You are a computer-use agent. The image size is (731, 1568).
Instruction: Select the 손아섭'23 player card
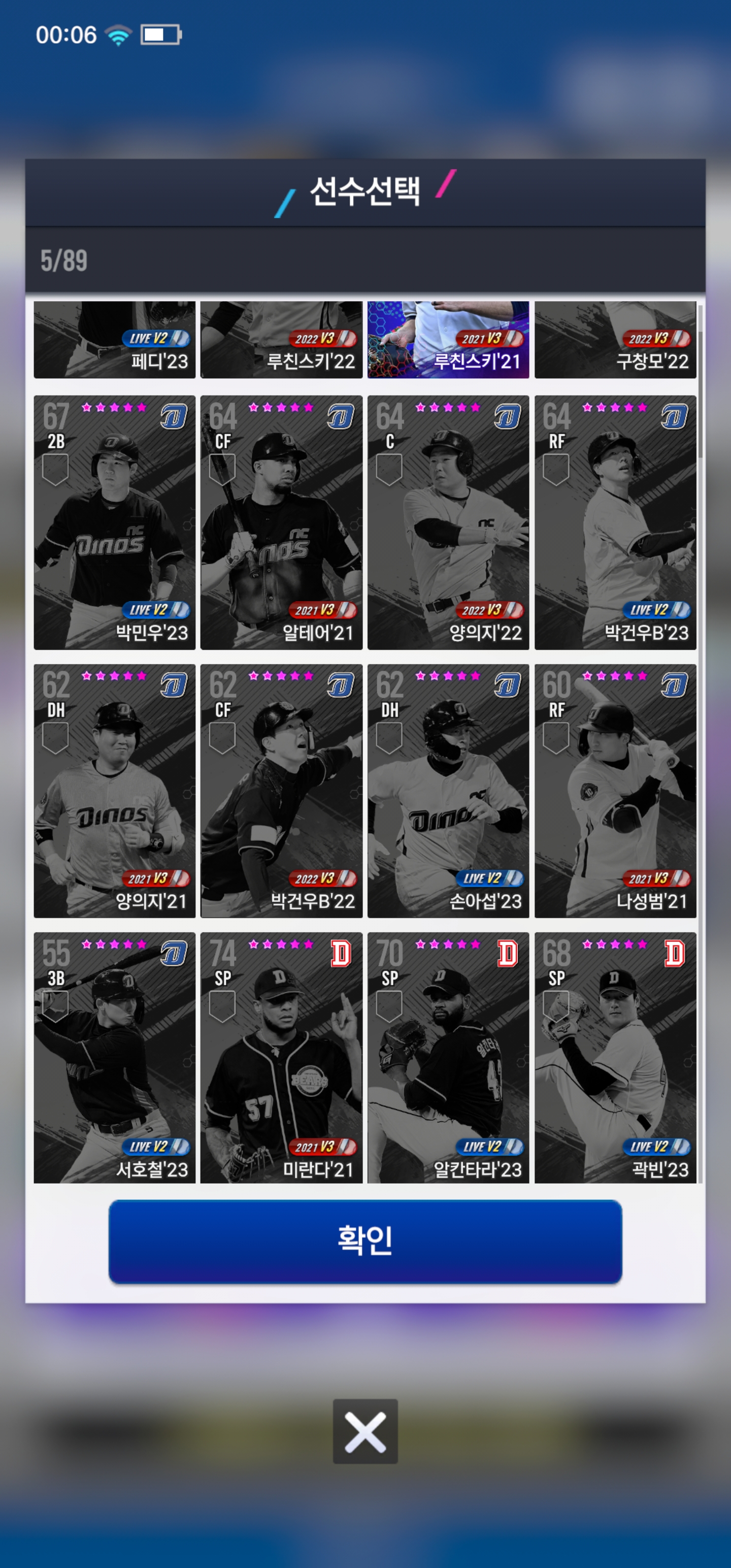click(x=448, y=791)
